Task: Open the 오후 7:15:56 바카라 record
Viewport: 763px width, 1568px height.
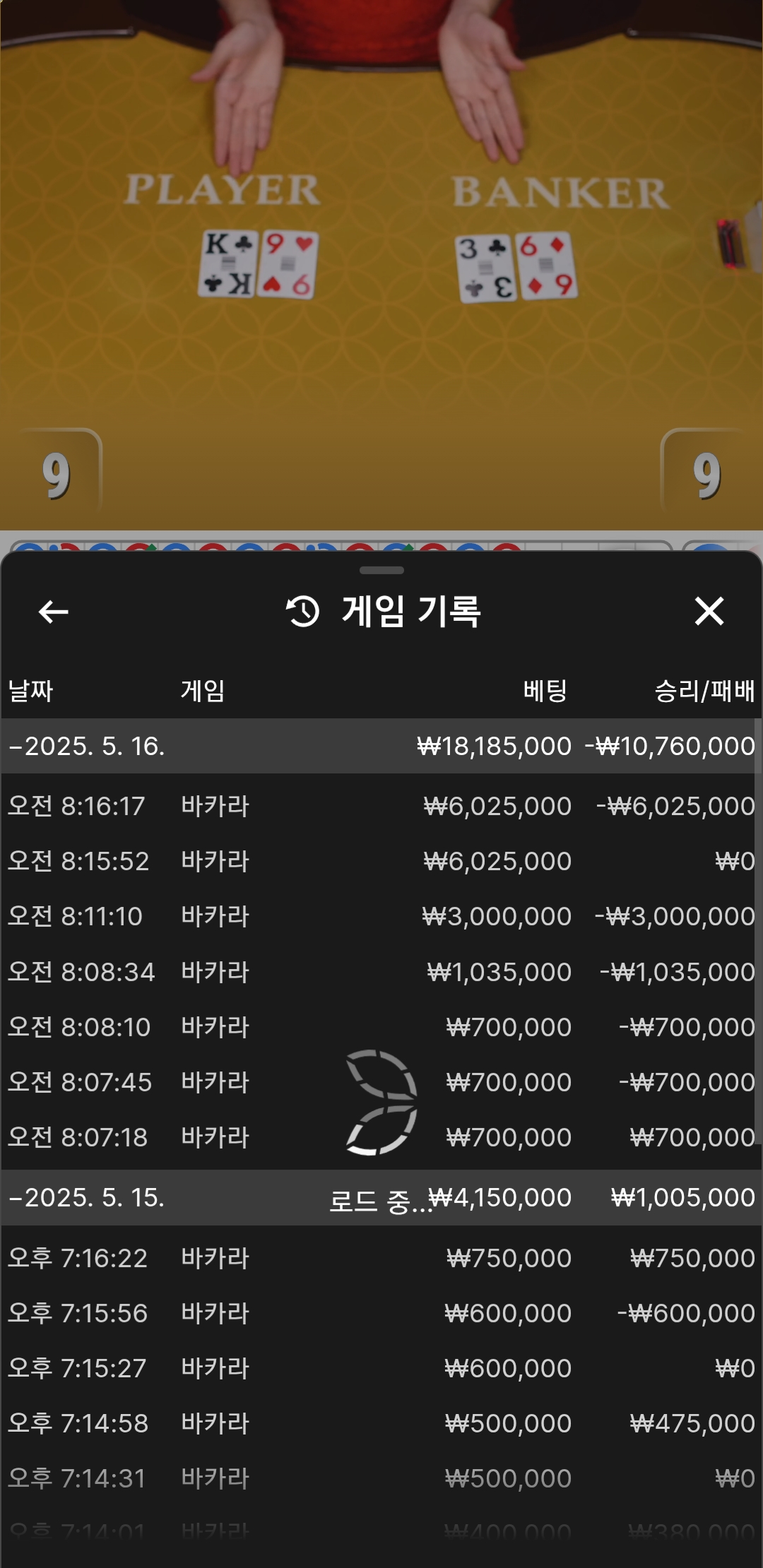Action: click(x=380, y=1313)
